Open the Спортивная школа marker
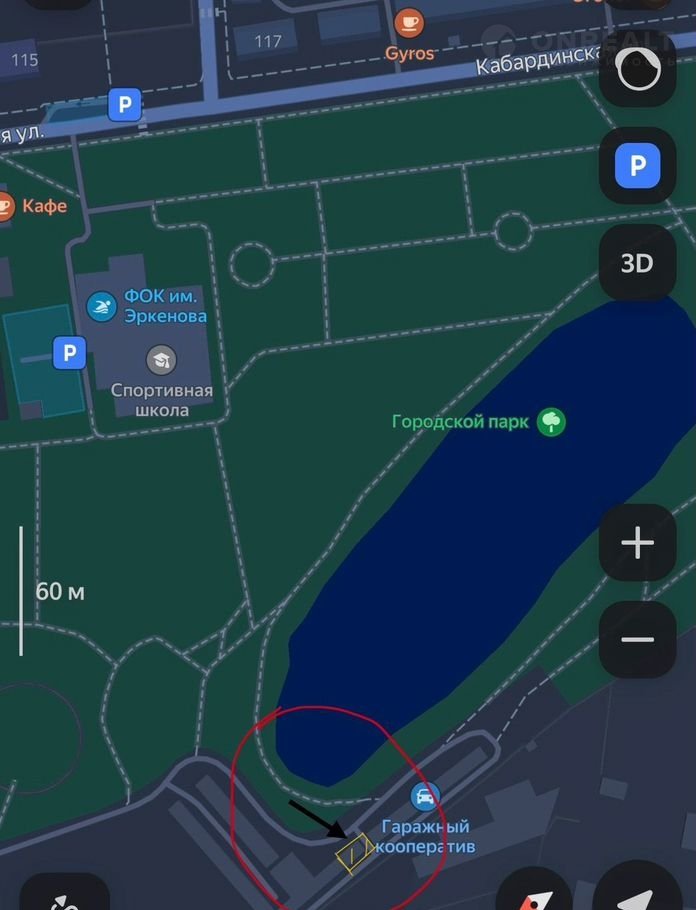Screen dimensions: 696x910 tap(160, 359)
